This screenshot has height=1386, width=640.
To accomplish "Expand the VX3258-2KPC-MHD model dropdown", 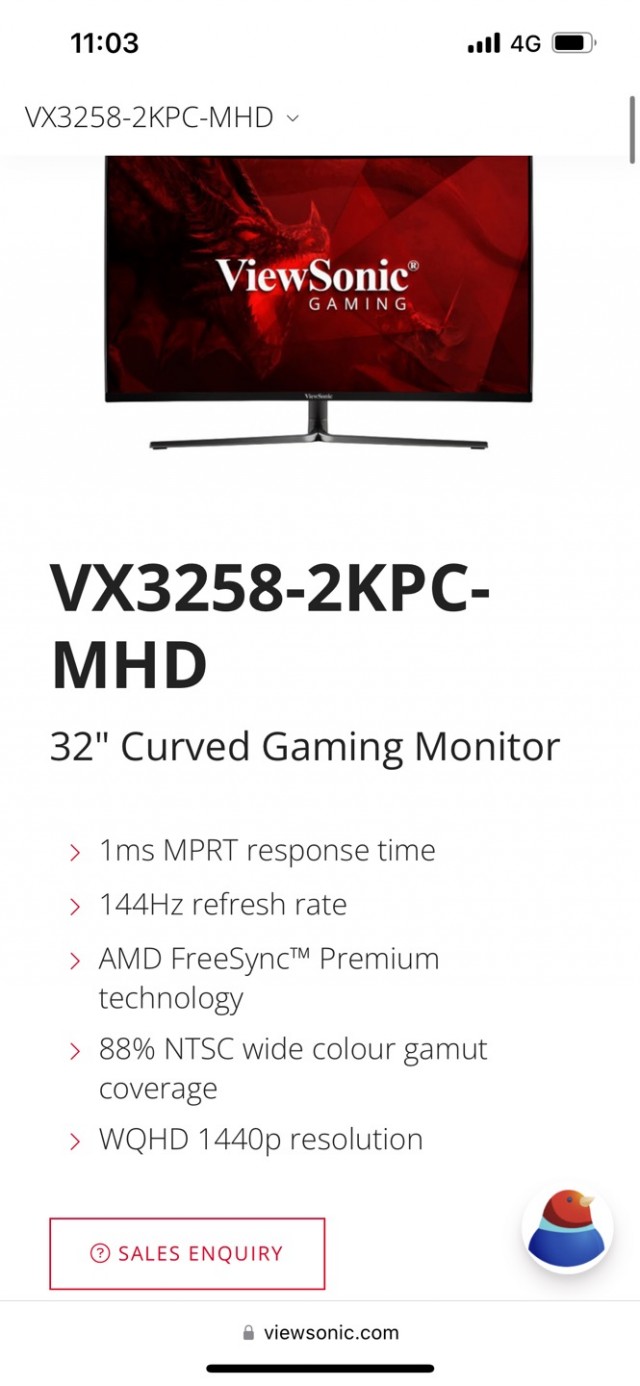I will point(162,118).
